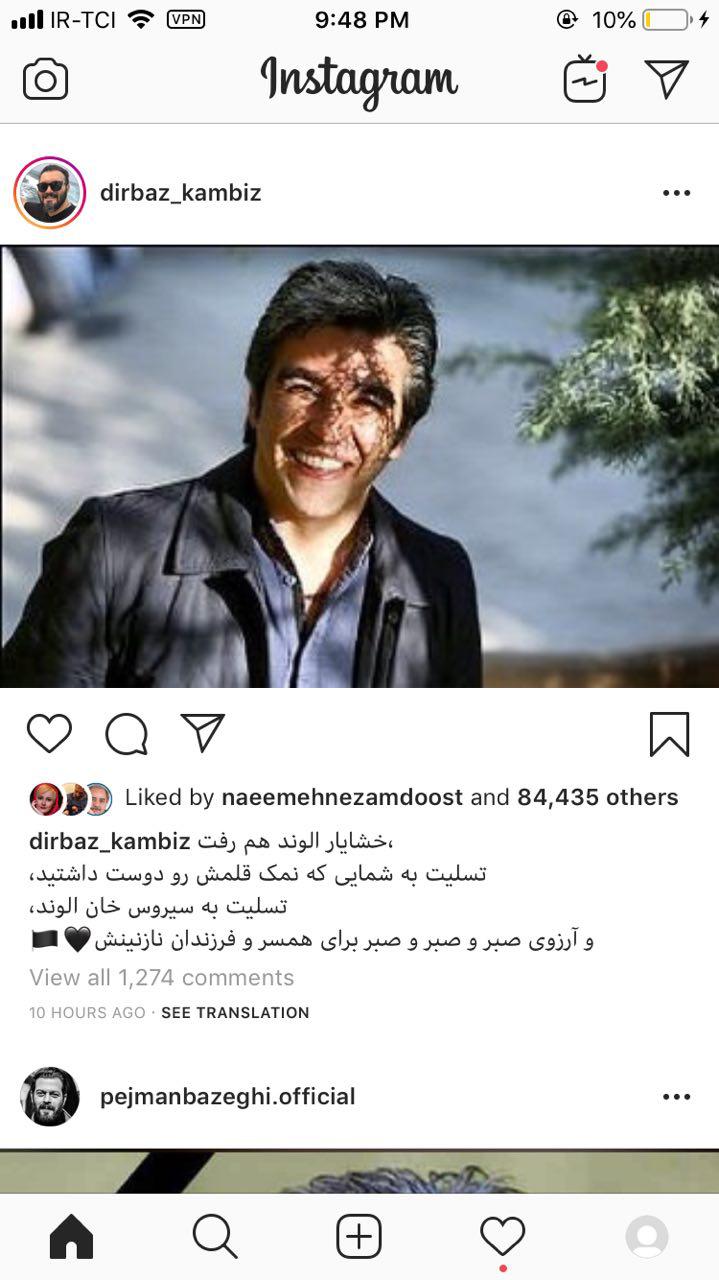719x1280 pixels.
Task: Share dirbaz_kambiz's post
Action: click(x=203, y=733)
